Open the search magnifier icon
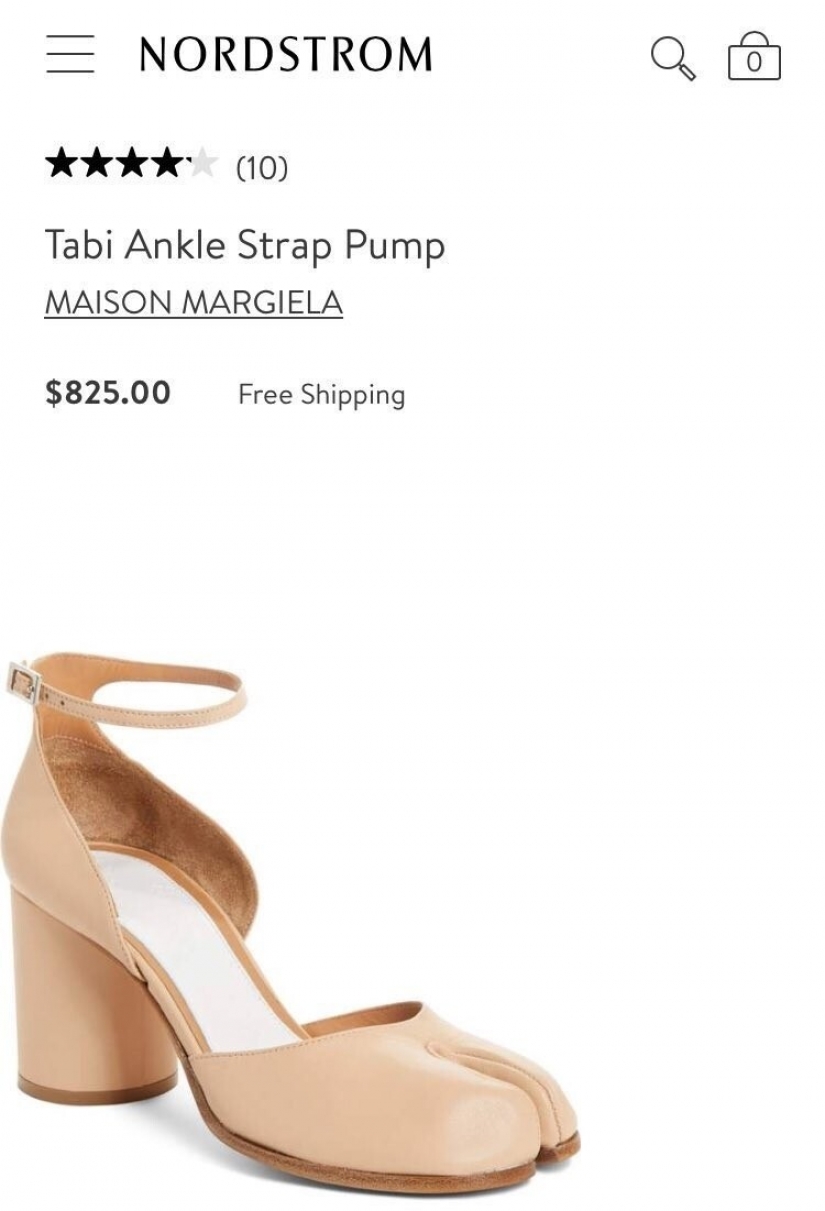The width and height of the screenshot is (825, 1211). click(x=672, y=57)
